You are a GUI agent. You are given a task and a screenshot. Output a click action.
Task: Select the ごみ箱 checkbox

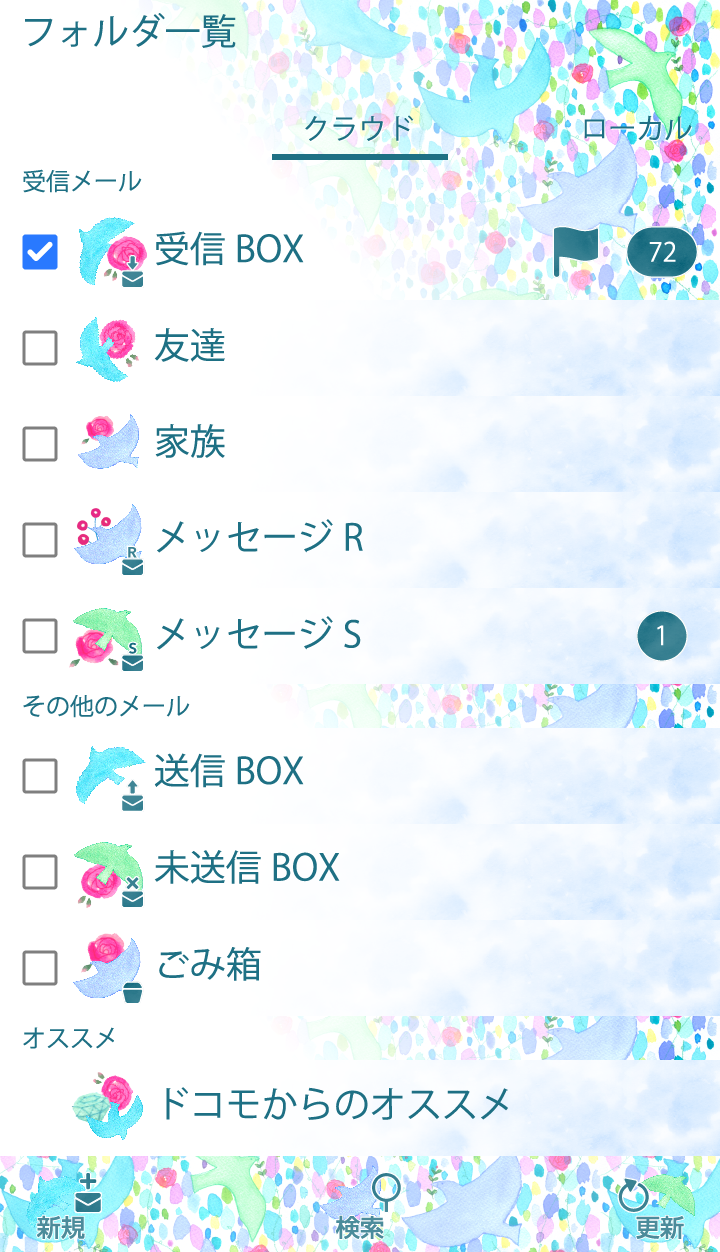click(40, 967)
